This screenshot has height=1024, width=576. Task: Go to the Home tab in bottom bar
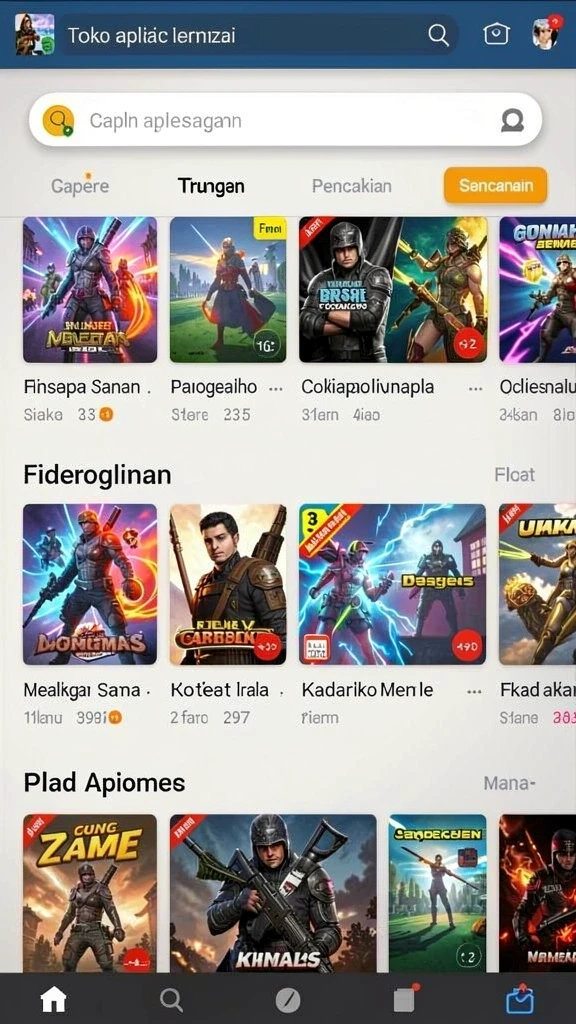54,999
